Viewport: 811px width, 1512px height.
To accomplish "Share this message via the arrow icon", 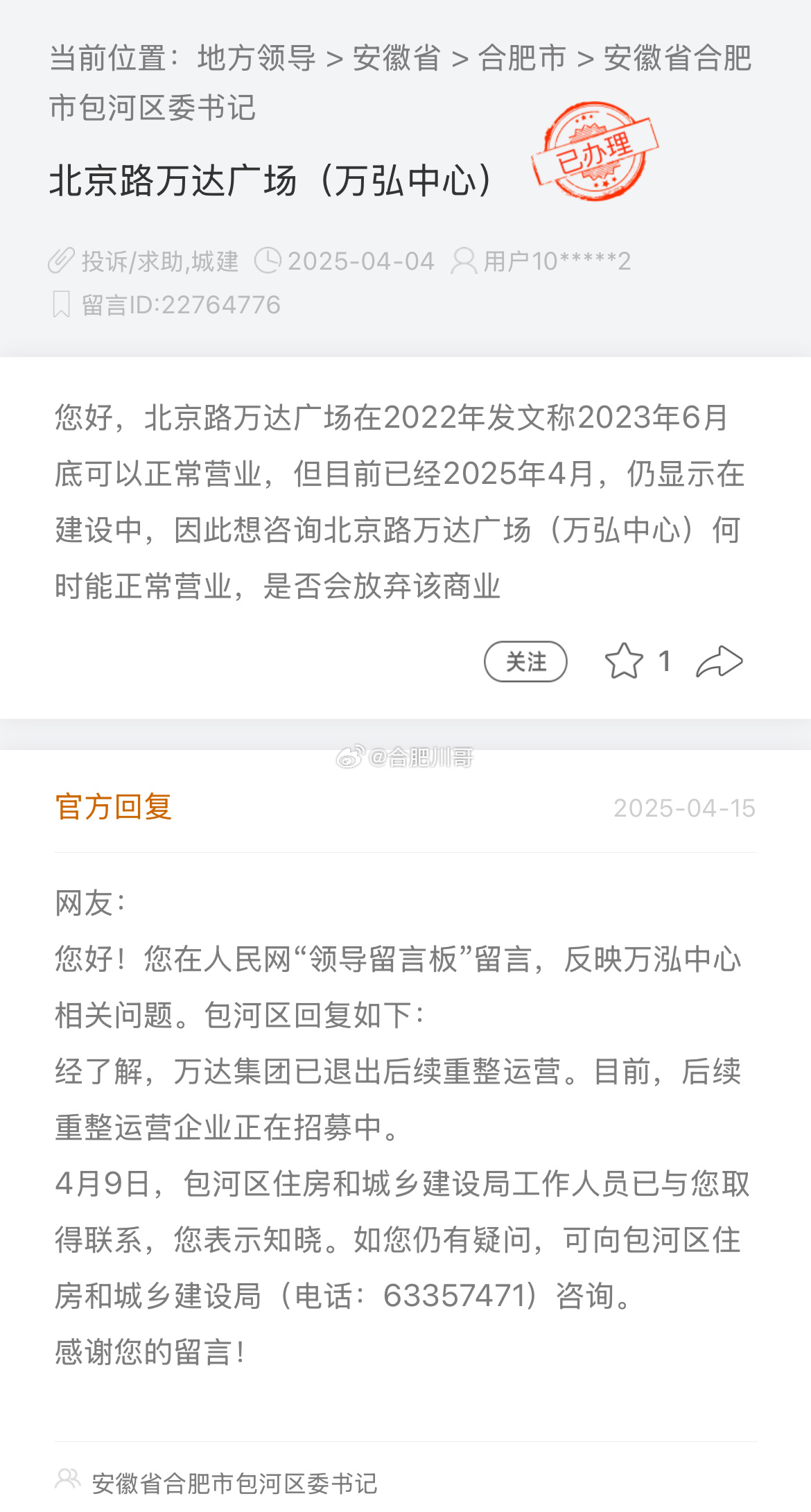I will [720, 661].
